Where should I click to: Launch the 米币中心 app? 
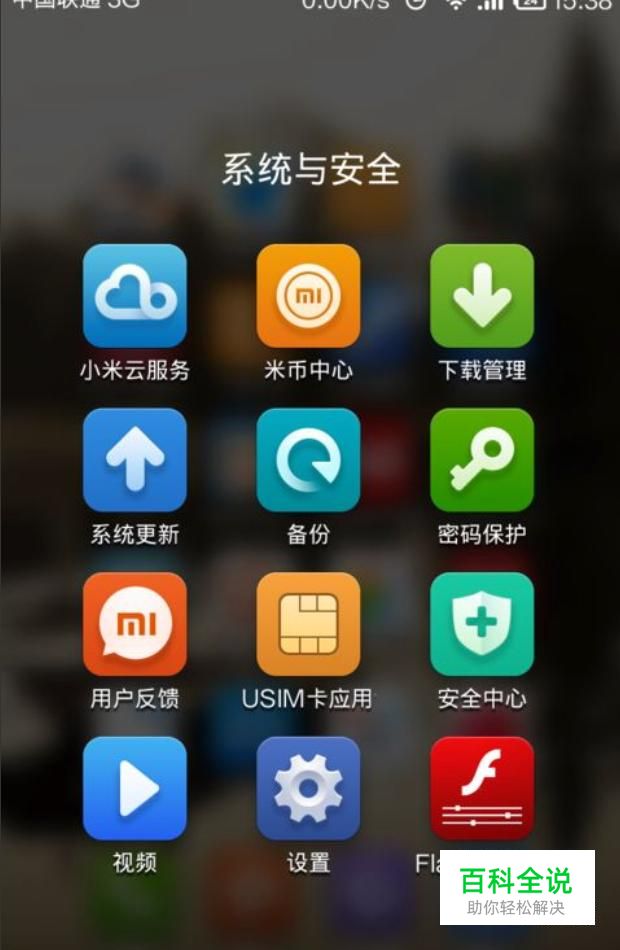tap(308, 296)
